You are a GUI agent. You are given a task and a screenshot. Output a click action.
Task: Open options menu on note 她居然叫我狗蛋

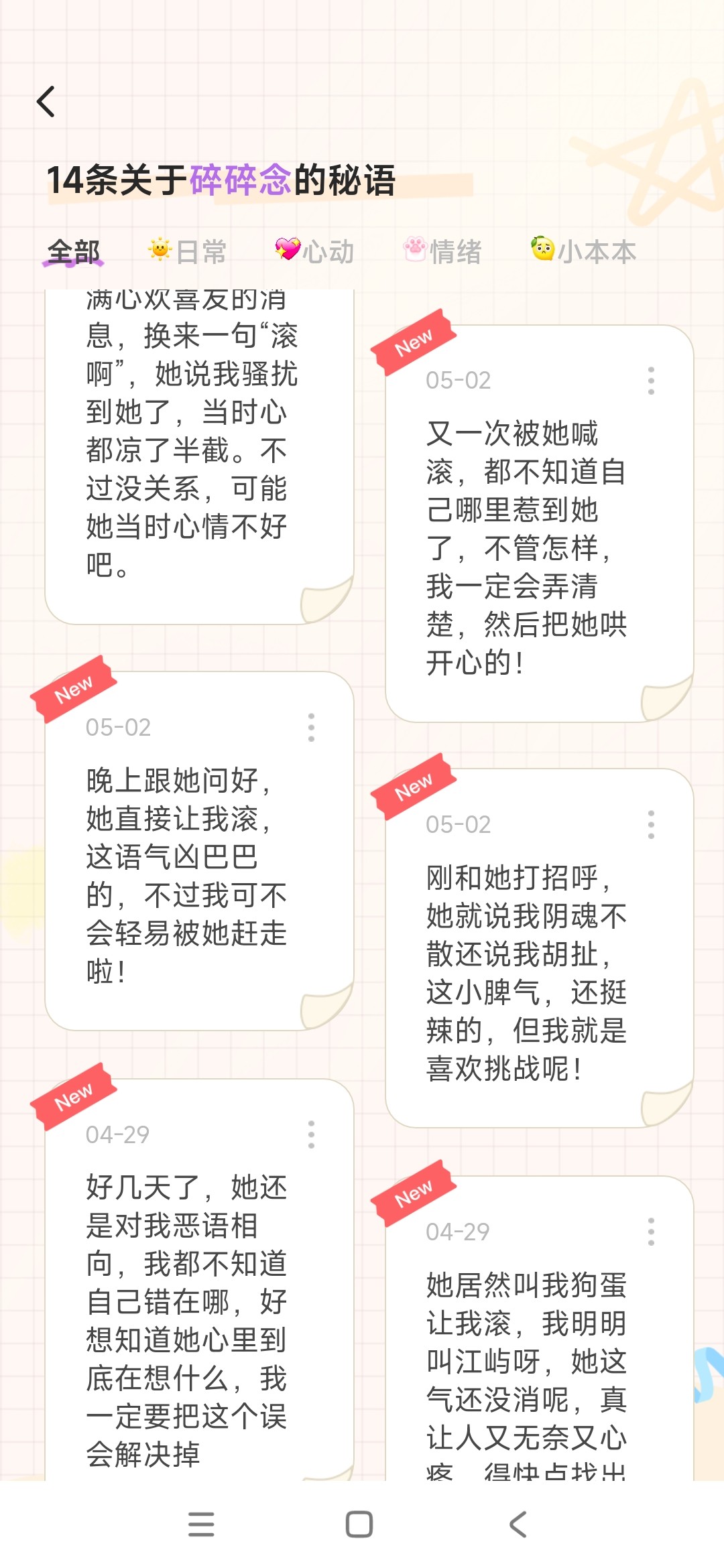pyautogui.click(x=650, y=1232)
